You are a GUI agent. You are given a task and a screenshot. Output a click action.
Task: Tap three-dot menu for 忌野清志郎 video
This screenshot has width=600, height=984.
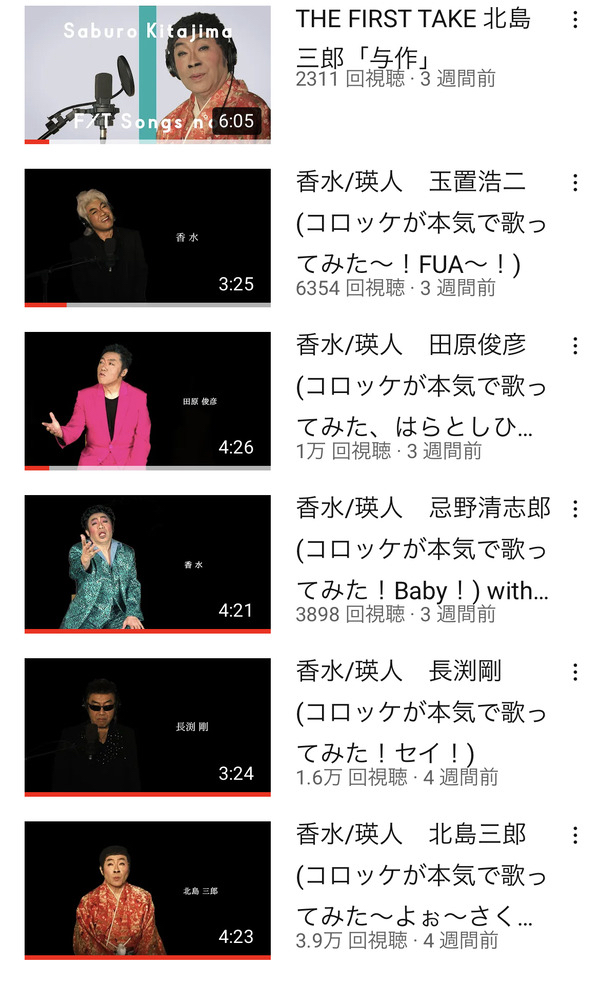click(x=575, y=509)
